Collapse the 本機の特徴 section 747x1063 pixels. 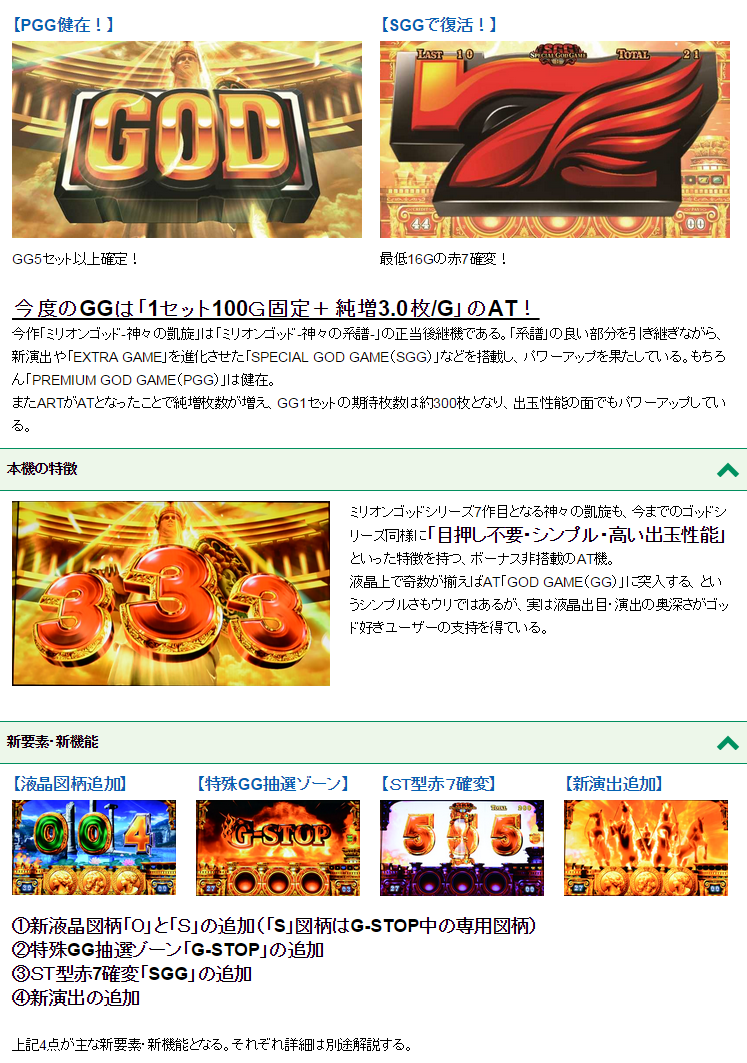click(727, 470)
